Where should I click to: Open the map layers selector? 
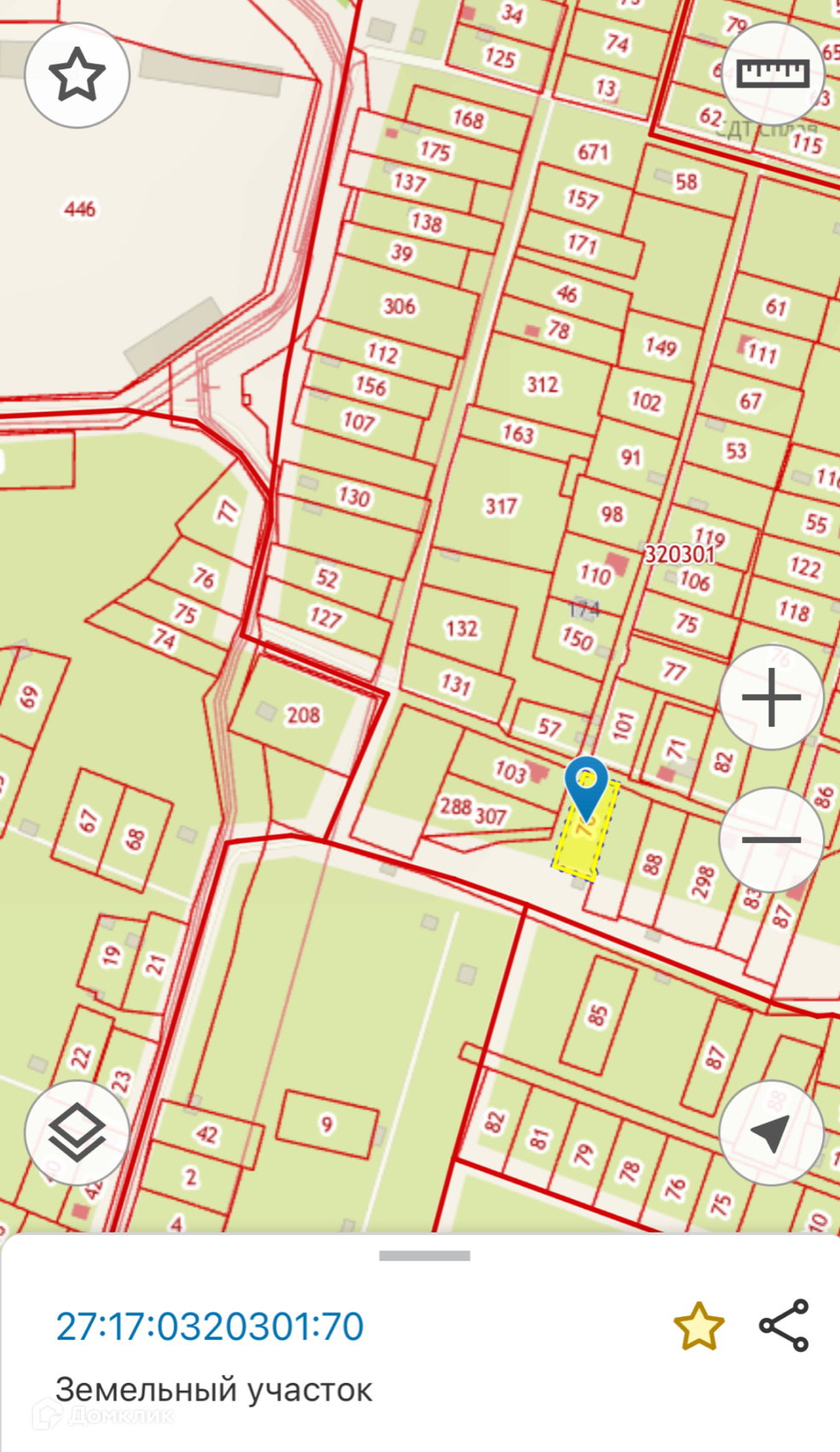tap(77, 1133)
